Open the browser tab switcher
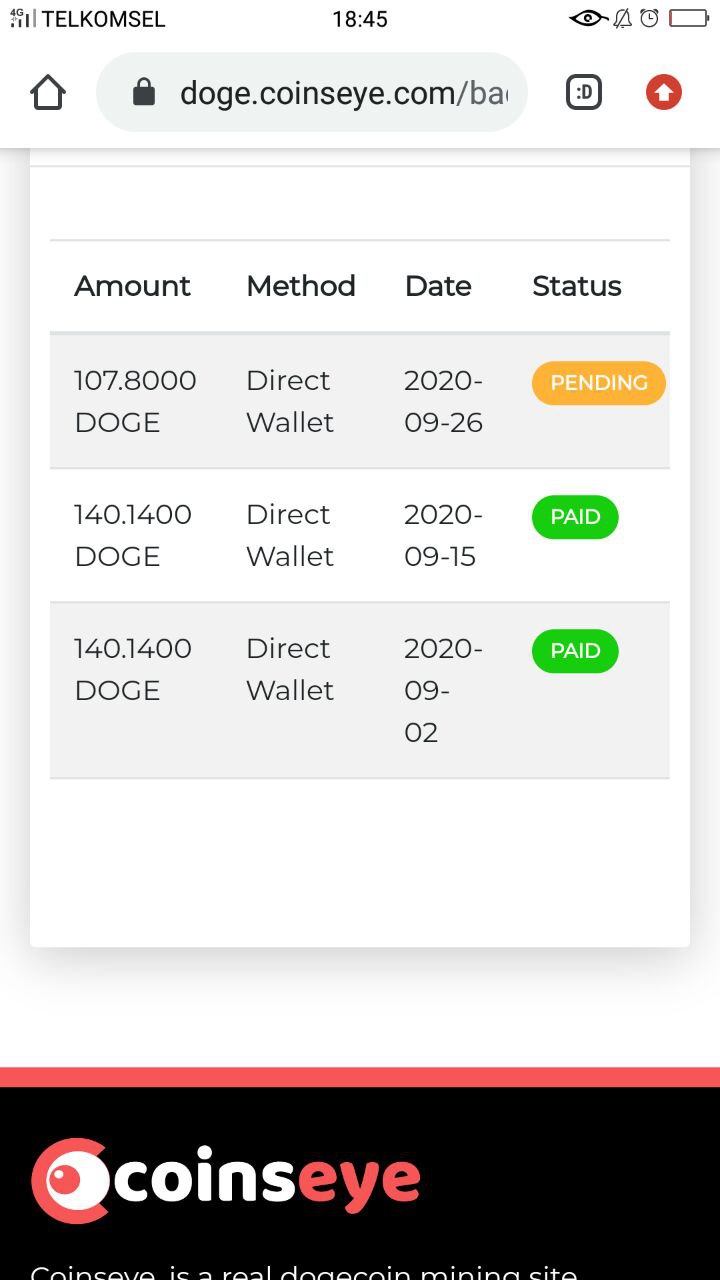This screenshot has width=720, height=1280. coord(584,93)
